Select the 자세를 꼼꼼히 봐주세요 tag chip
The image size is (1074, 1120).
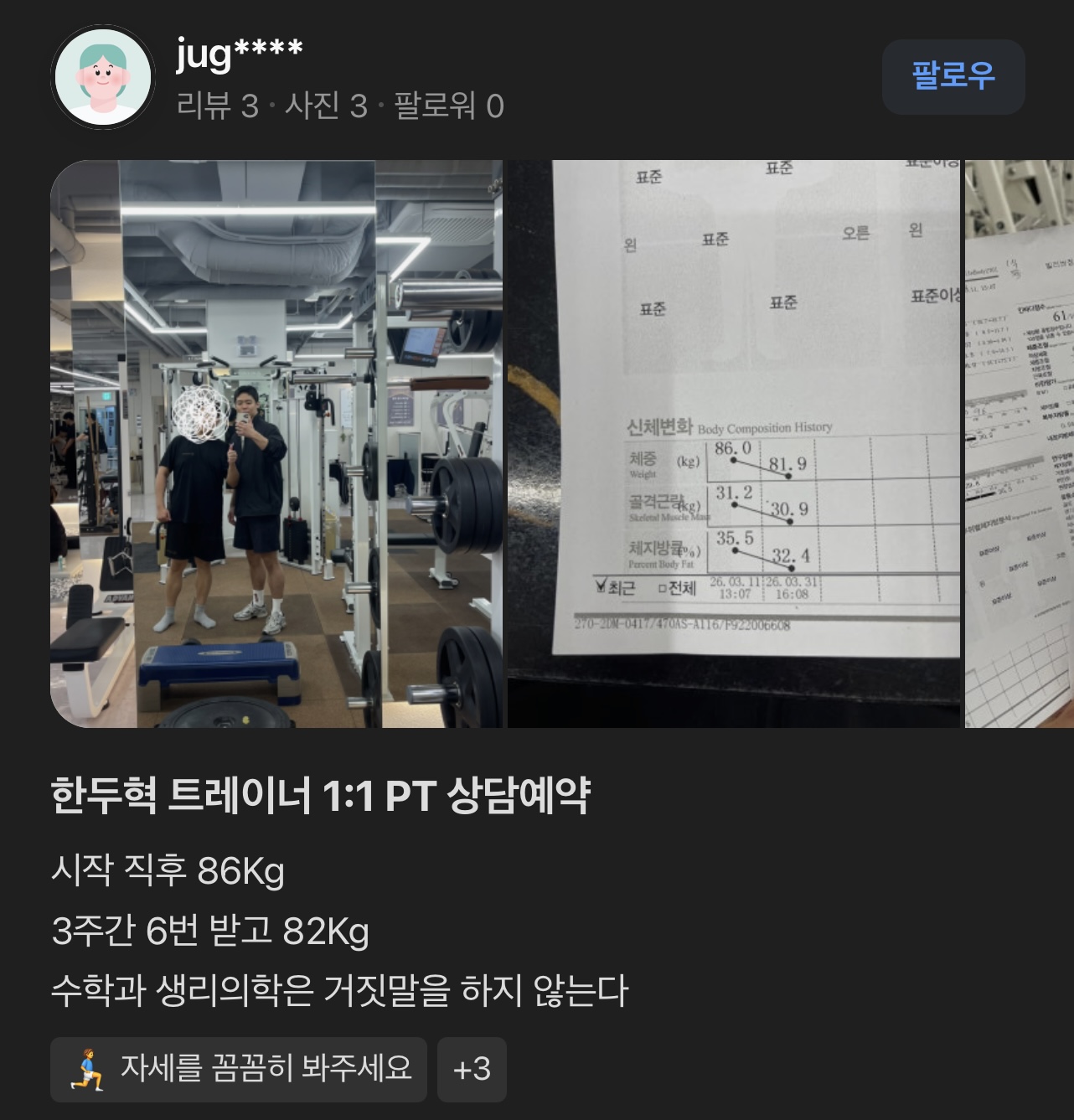click(x=239, y=1070)
